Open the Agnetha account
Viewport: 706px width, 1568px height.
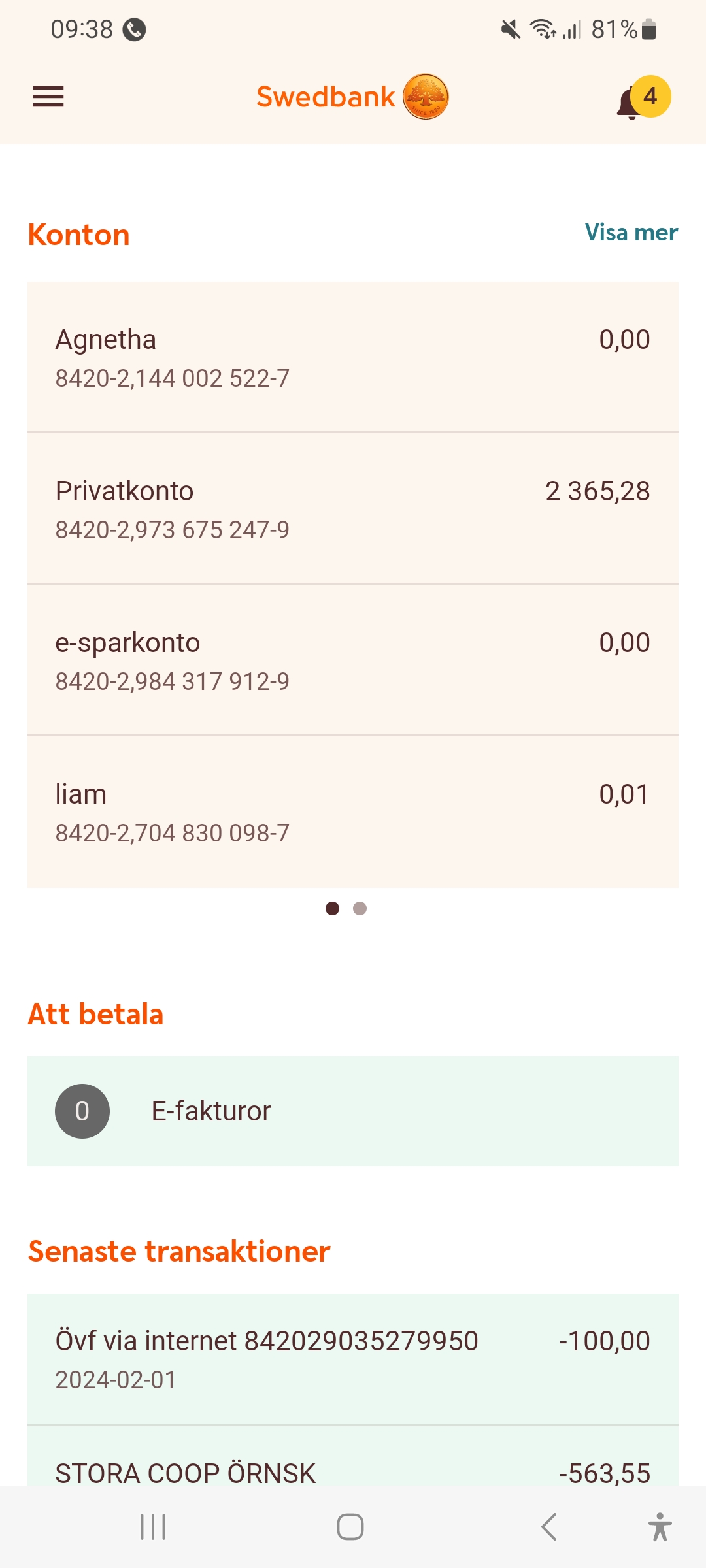point(353,357)
